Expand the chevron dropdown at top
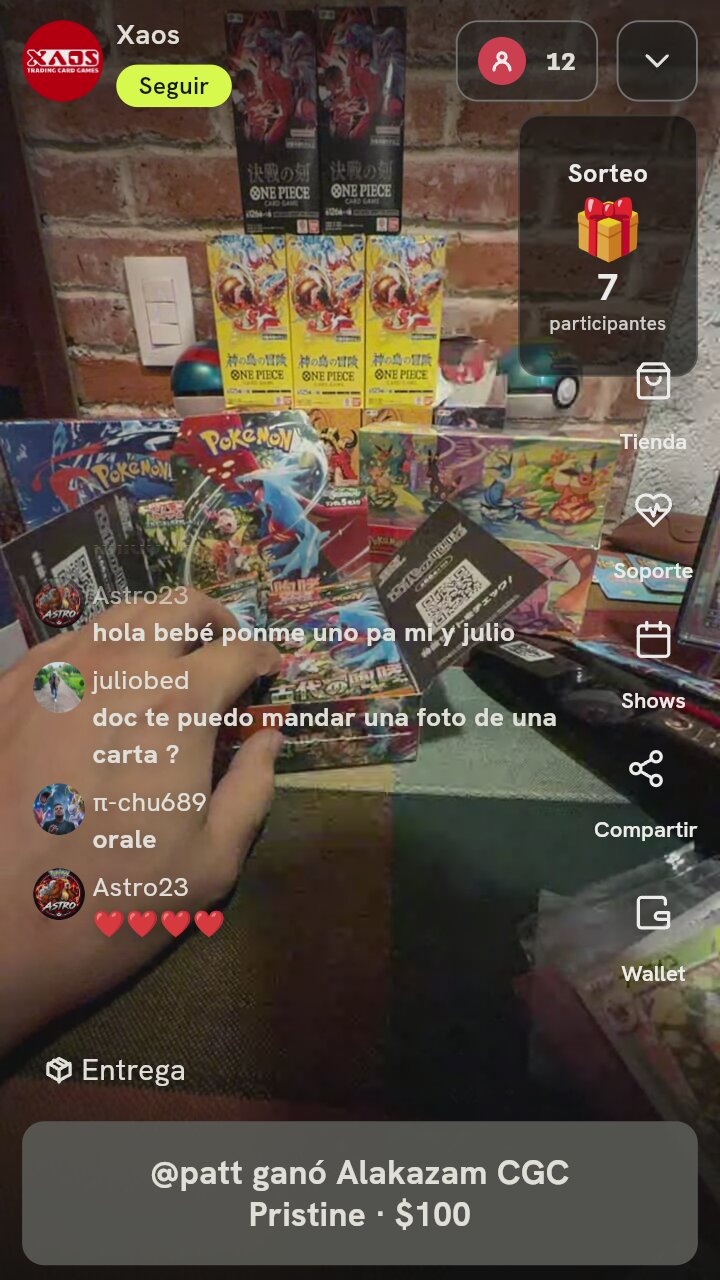The width and height of the screenshot is (720, 1280). click(x=657, y=61)
